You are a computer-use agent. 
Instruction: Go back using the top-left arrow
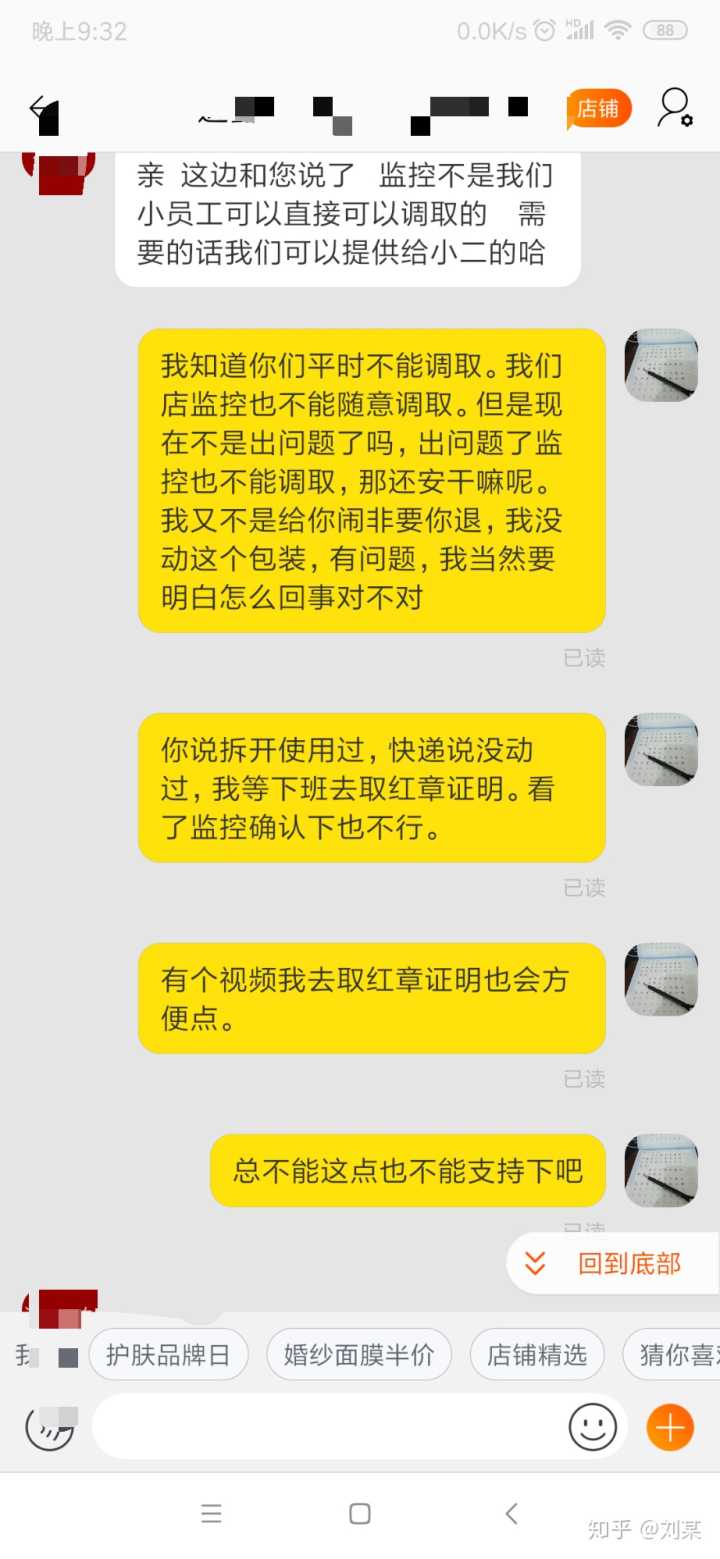(x=42, y=110)
